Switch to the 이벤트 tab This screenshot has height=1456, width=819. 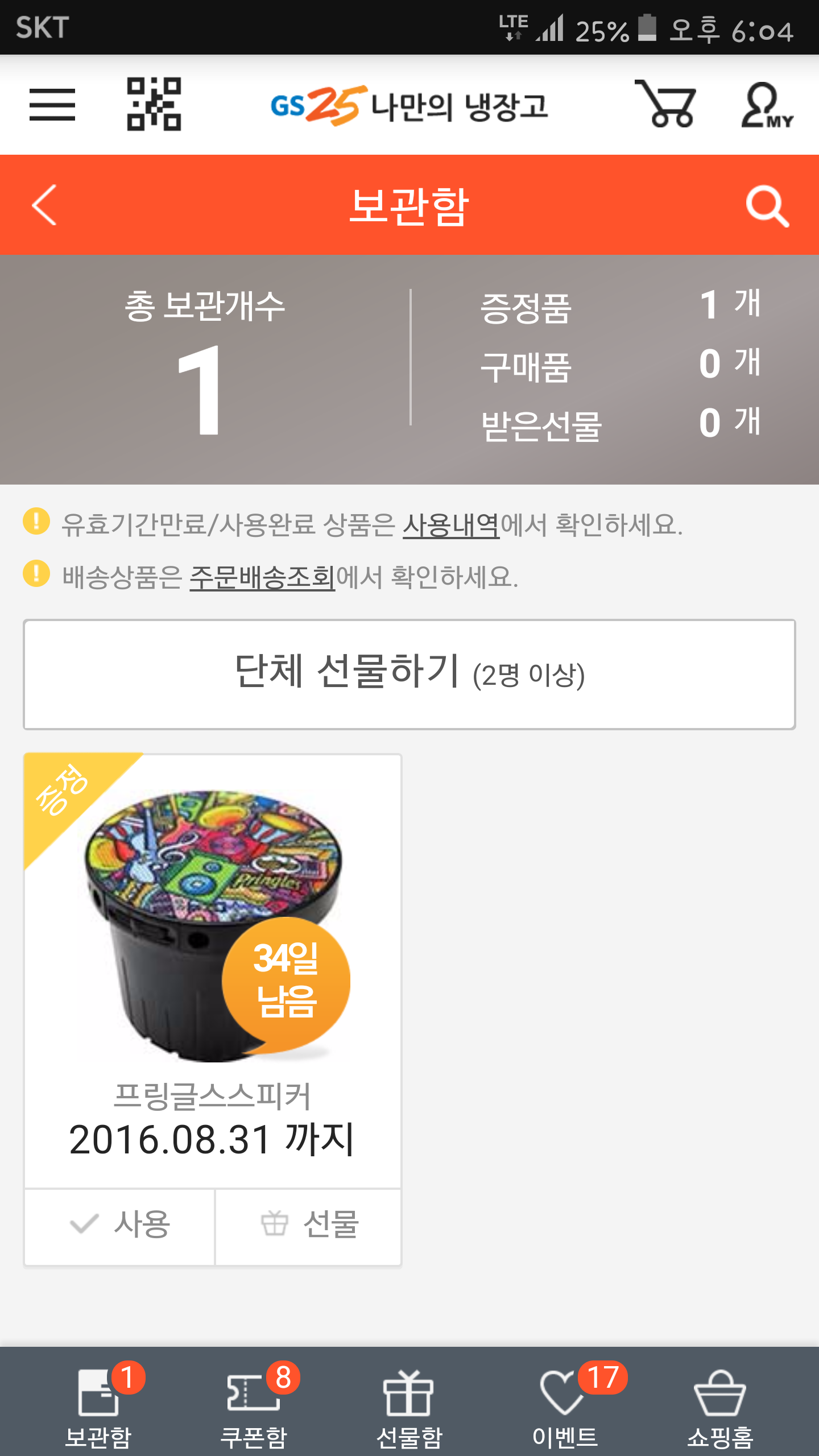(565, 1405)
